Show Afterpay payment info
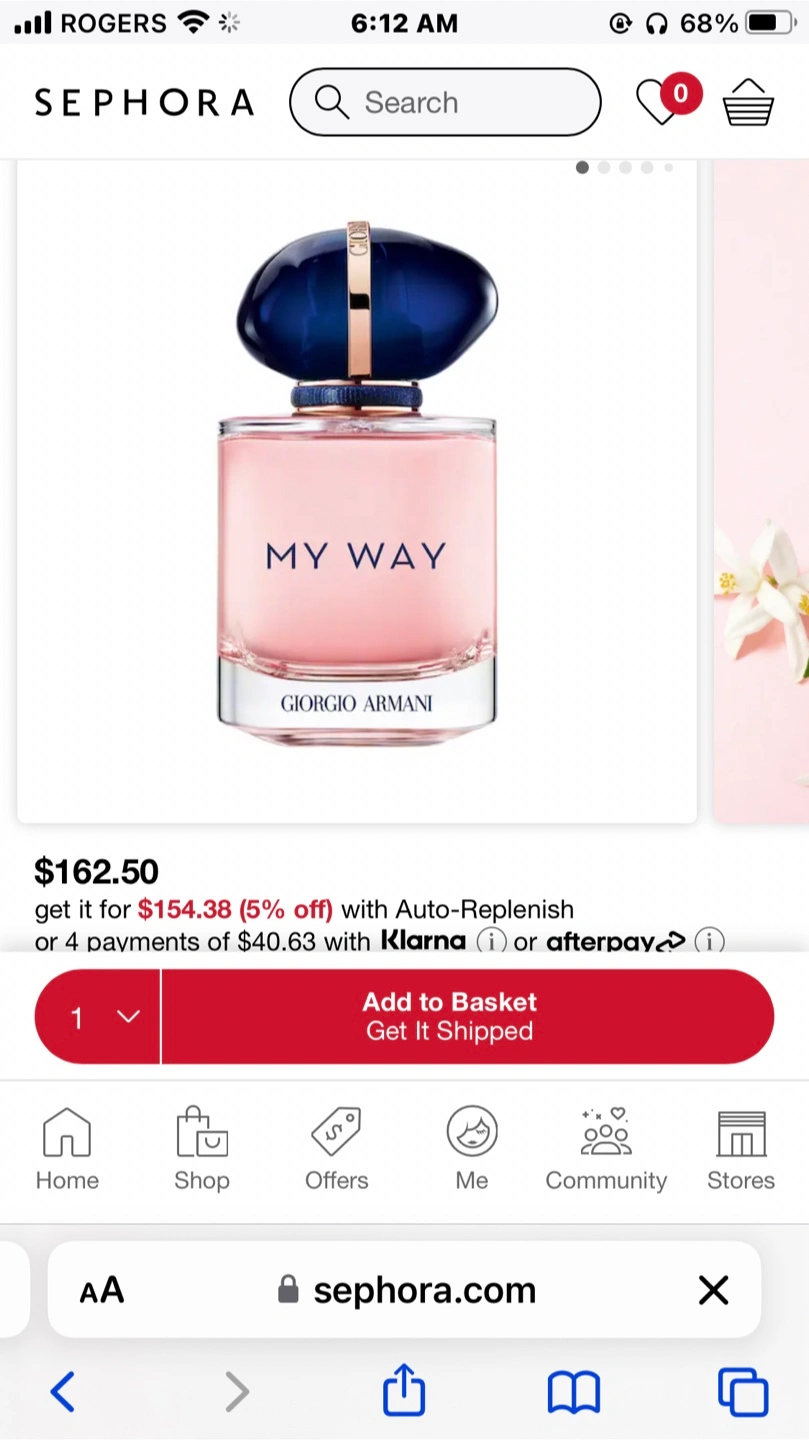This screenshot has width=809, height=1440. pos(709,941)
